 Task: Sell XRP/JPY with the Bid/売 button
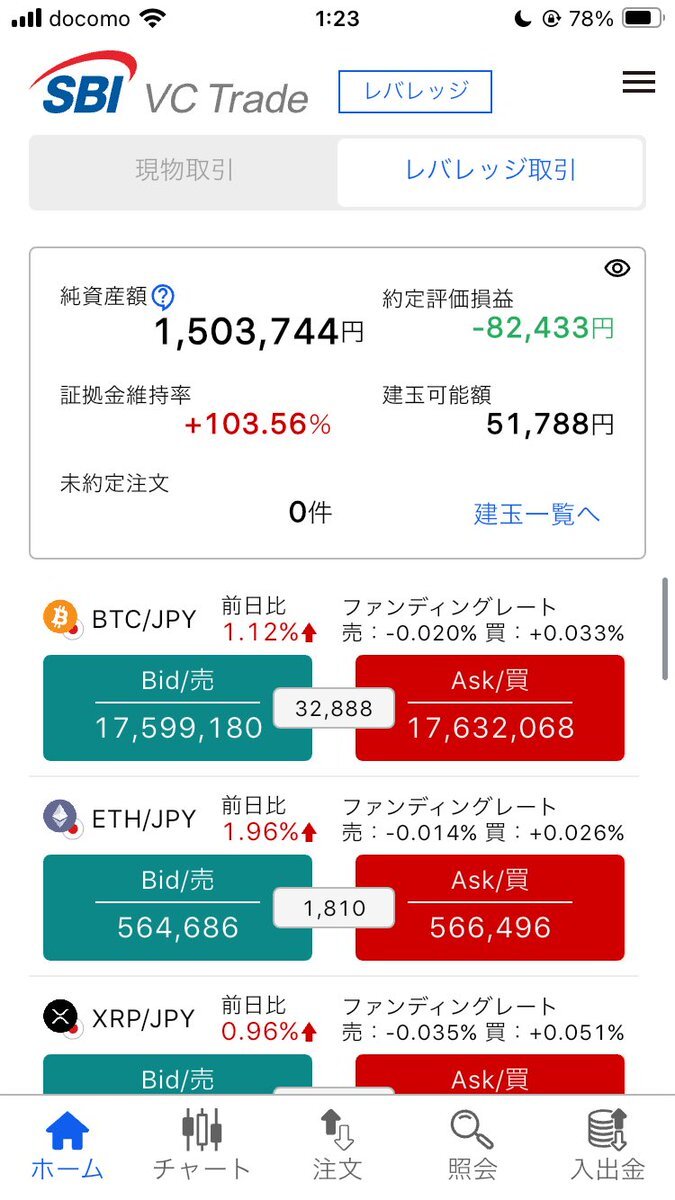tap(178, 1075)
